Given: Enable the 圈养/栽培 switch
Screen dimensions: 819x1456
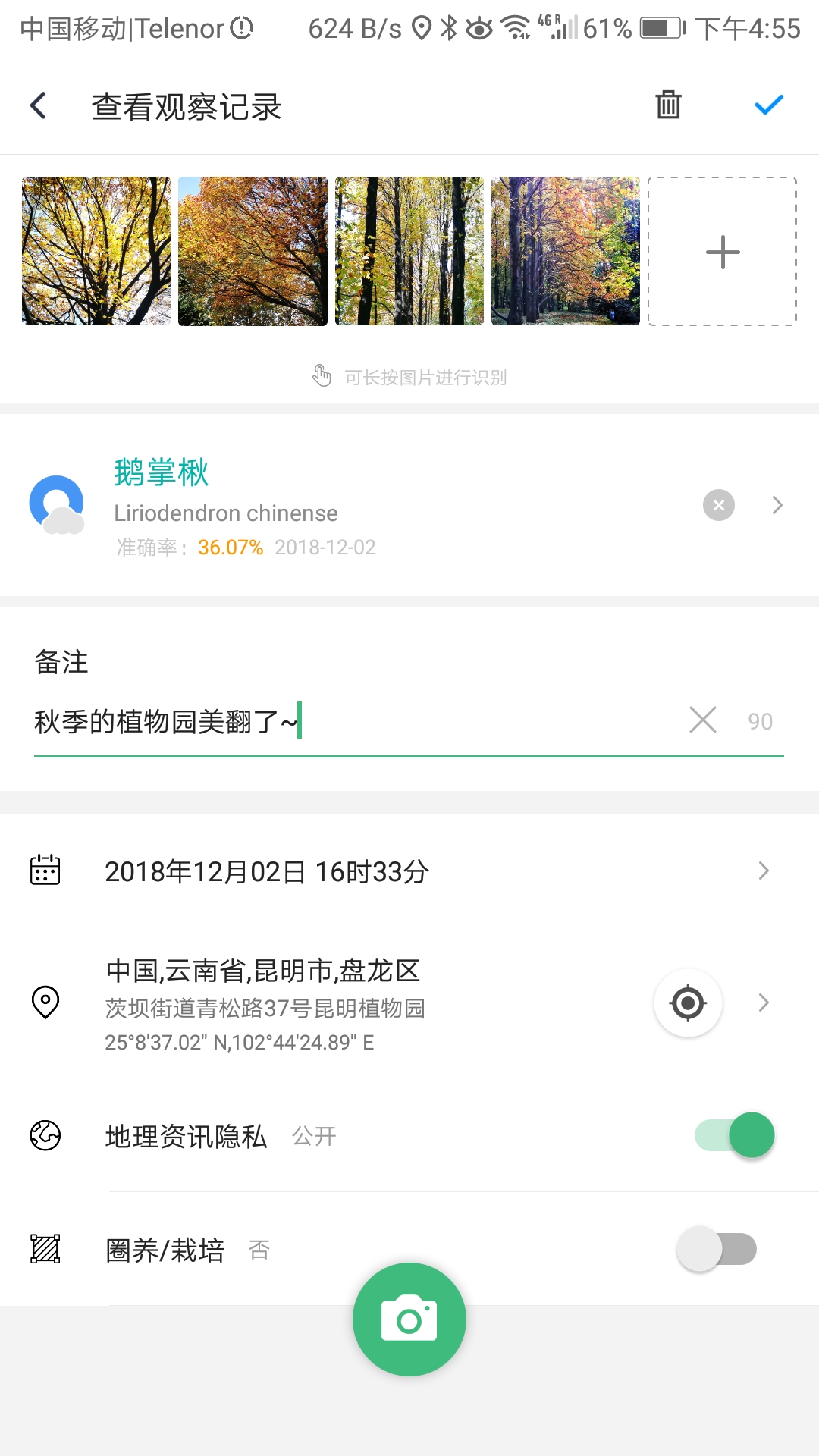Looking at the screenshot, I should [717, 1249].
